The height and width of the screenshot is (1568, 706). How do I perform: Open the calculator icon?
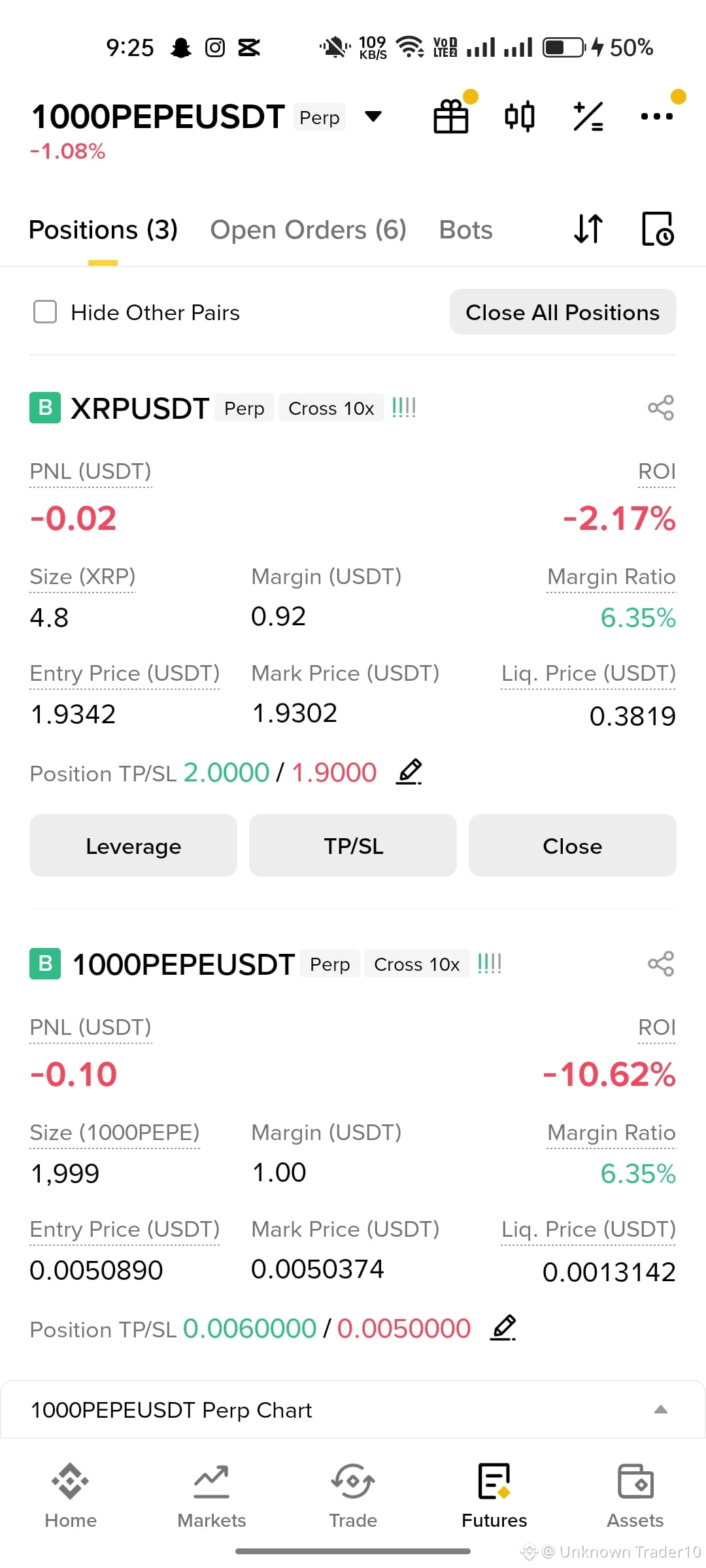pyautogui.click(x=588, y=117)
